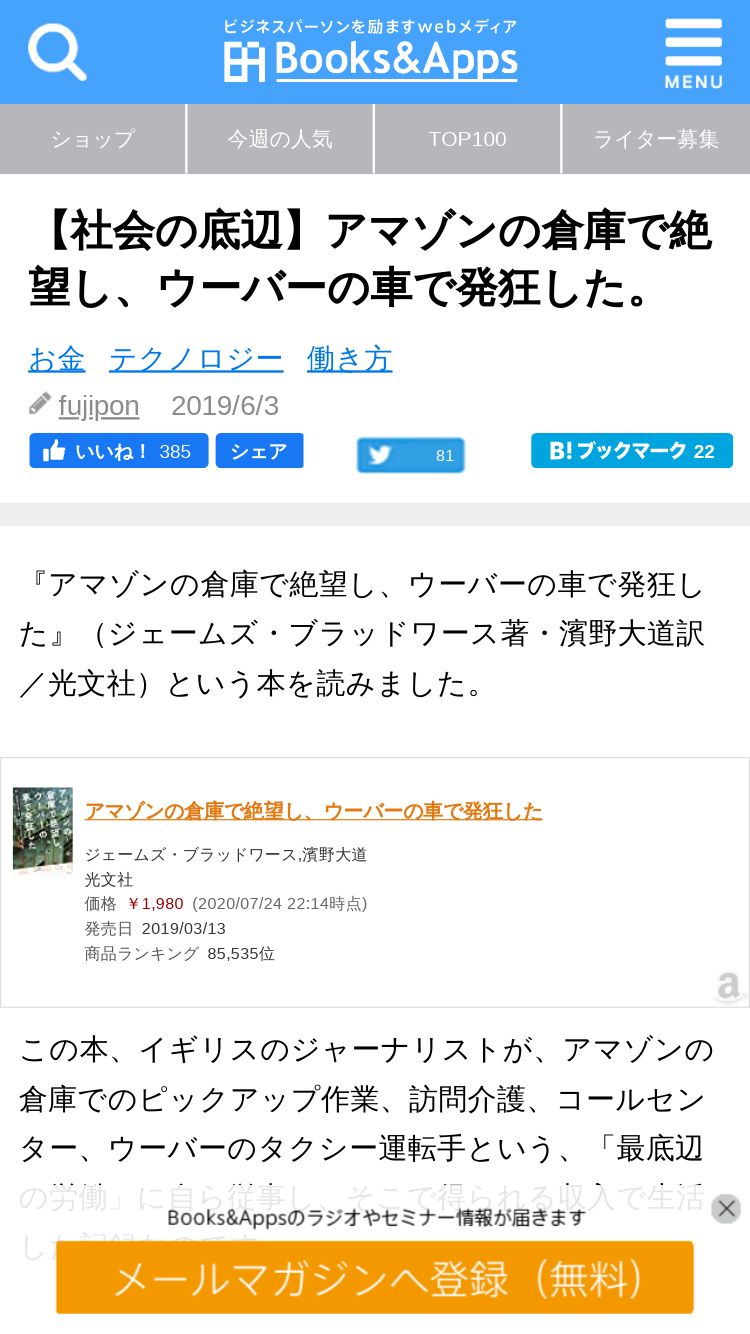Screen dimensions: 750x1334
Task: Switch to the 今週の人気 tab
Action: [x=280, y=139]
